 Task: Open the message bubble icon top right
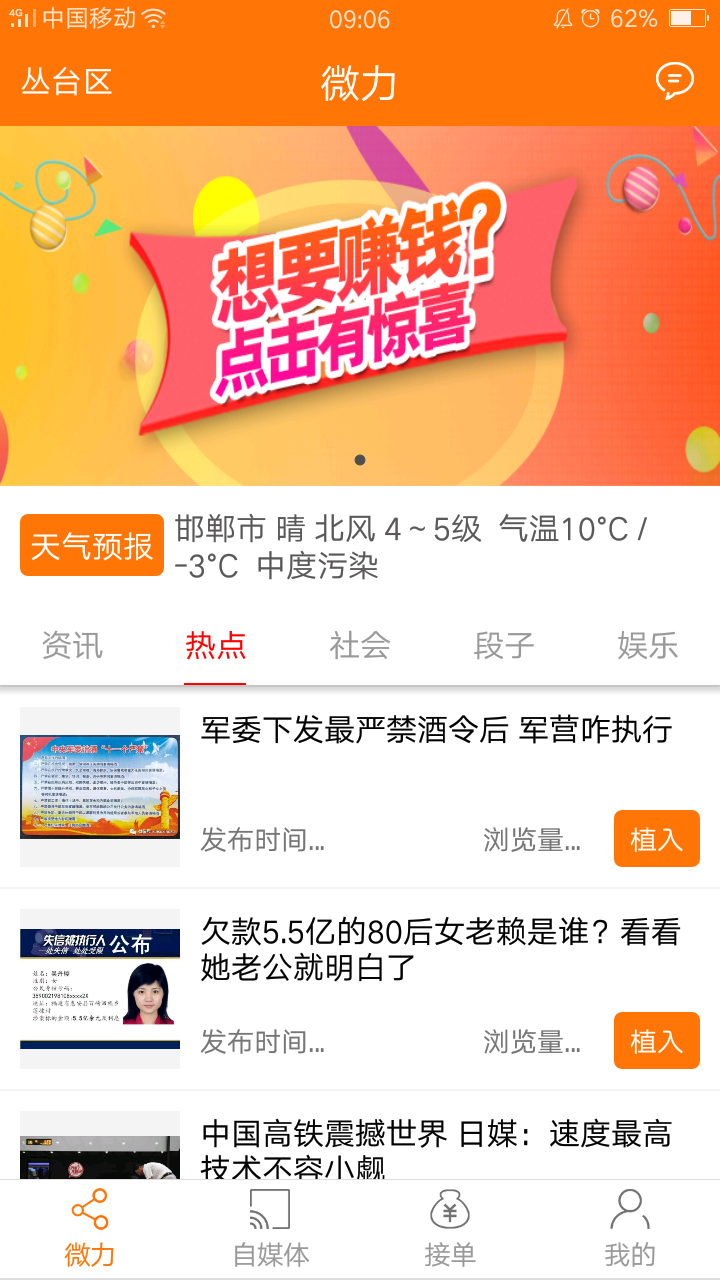673,83
